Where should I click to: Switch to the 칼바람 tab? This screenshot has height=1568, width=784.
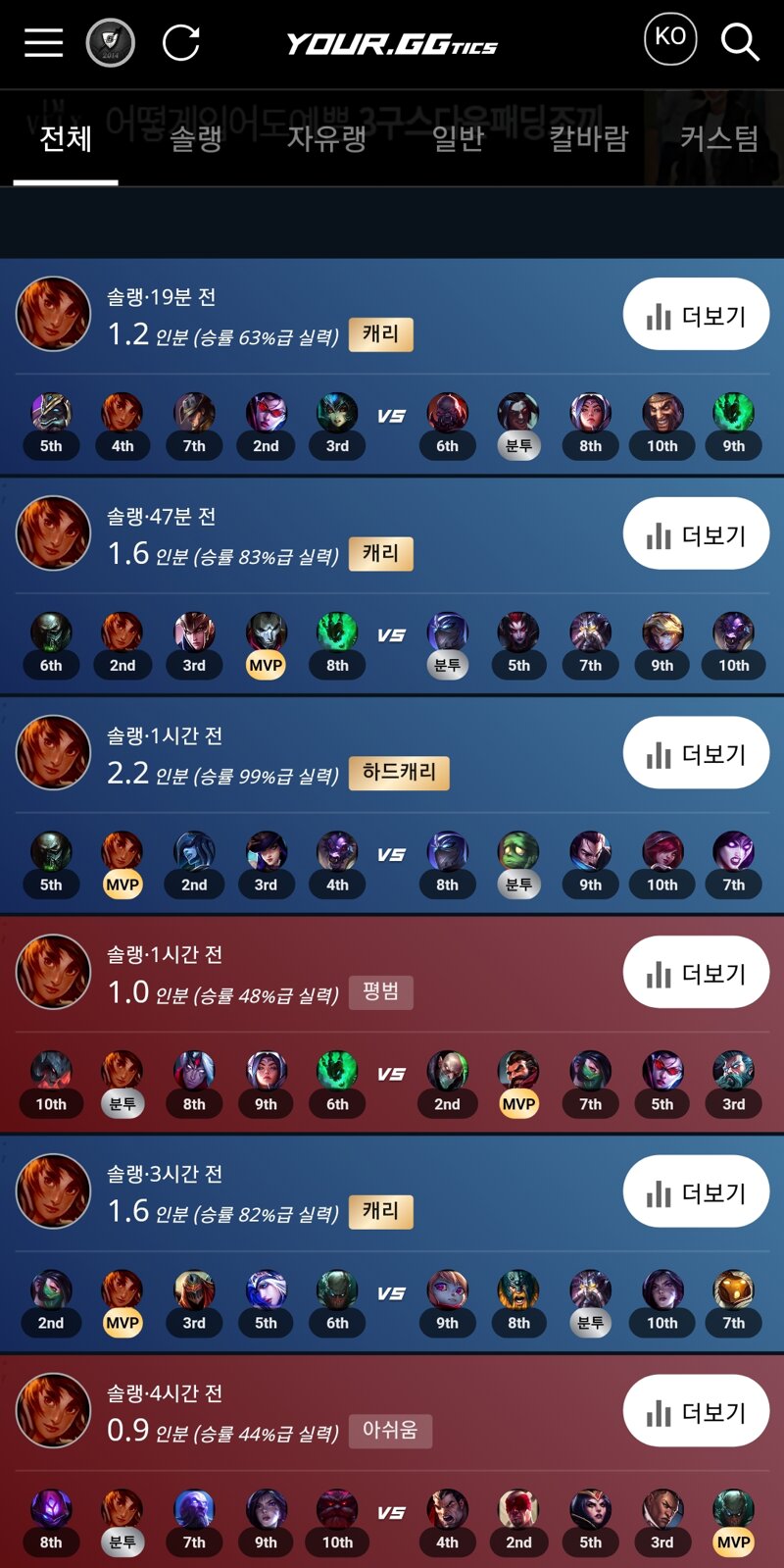click(x=588, y=139)
